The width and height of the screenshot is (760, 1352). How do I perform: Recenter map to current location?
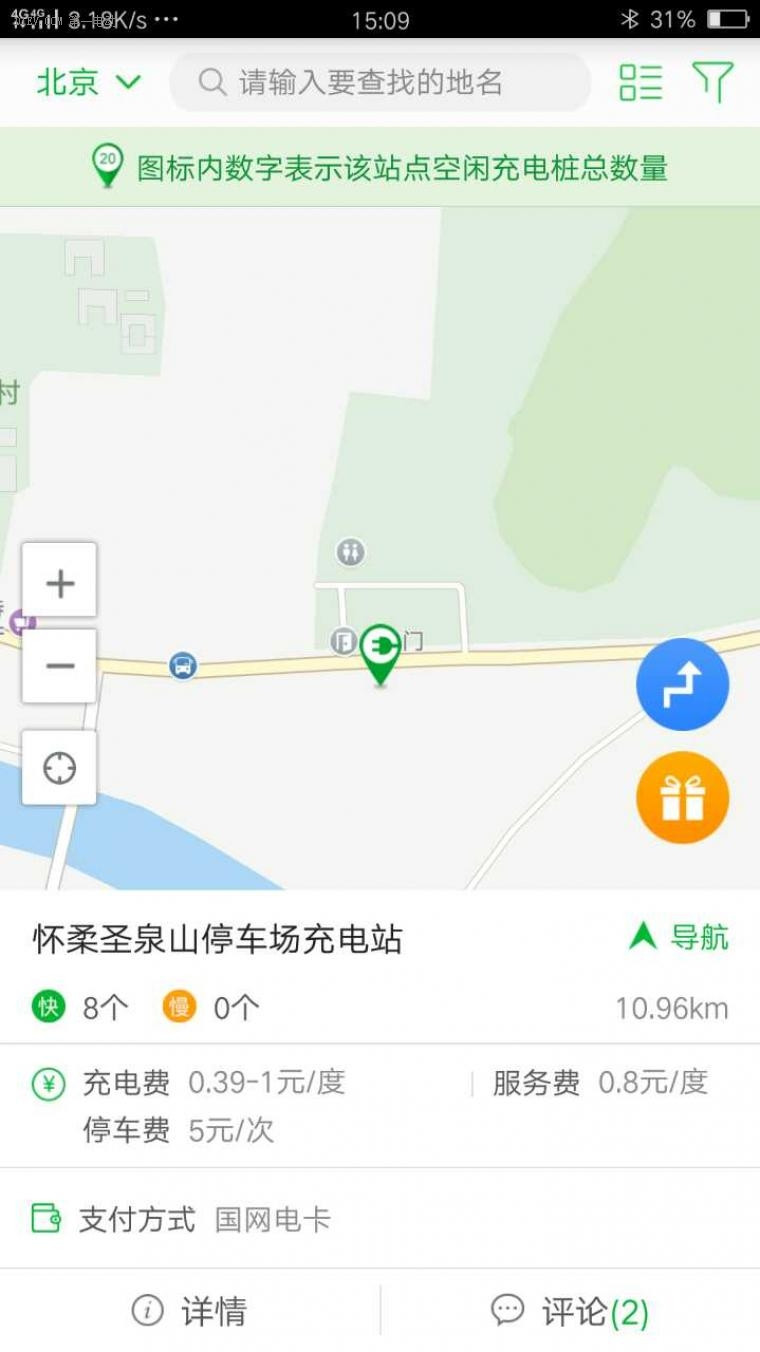[x=60, y=768]
